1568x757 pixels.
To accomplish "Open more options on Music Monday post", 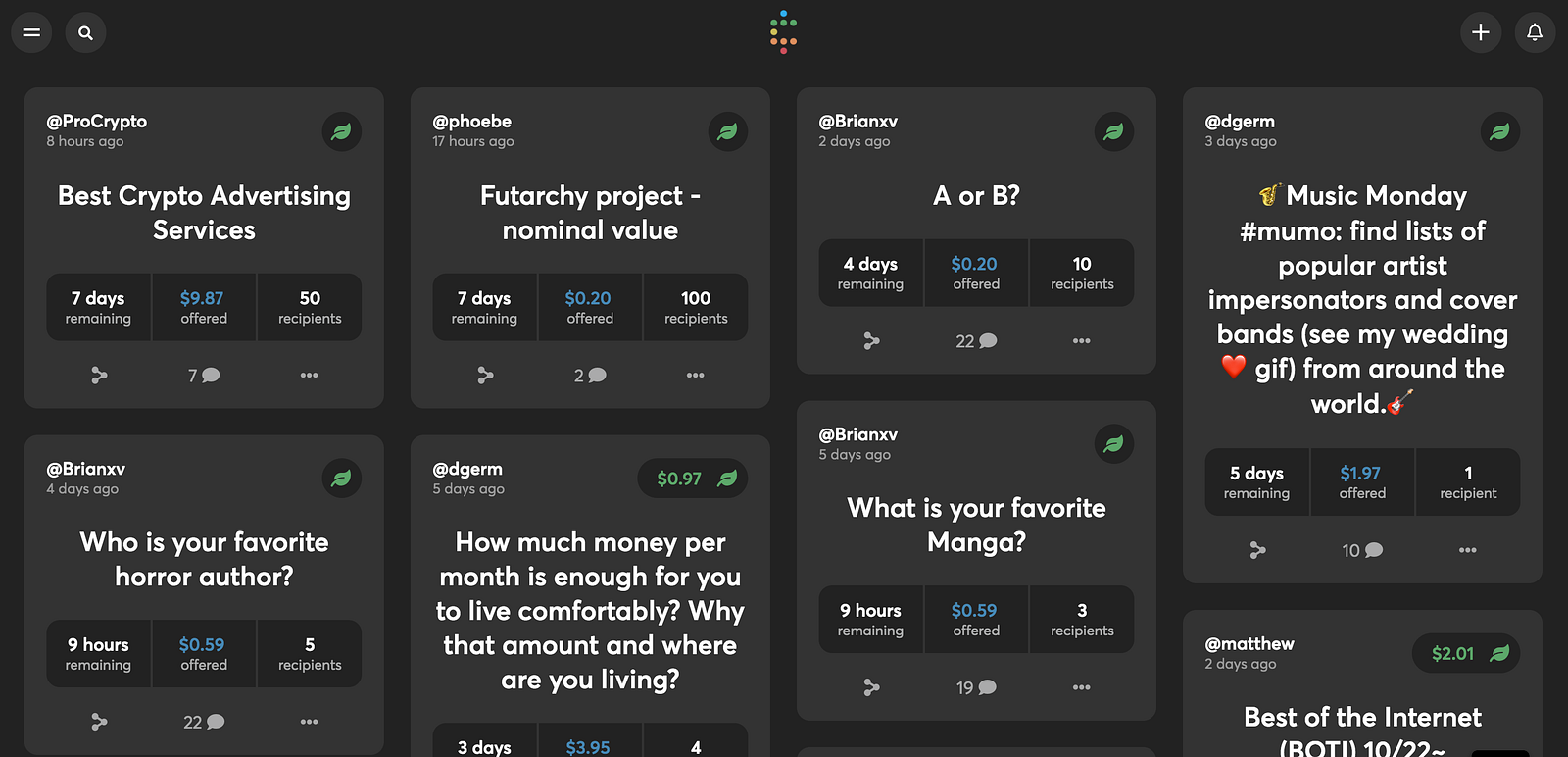I will [1467, 550].
